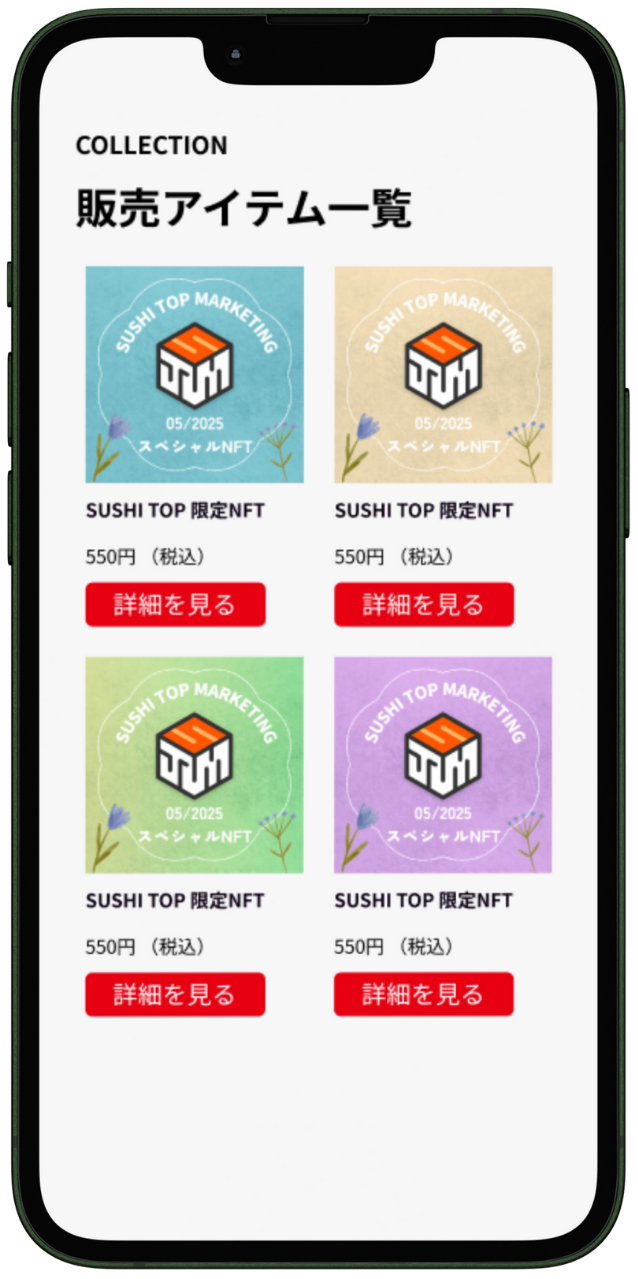
Task: Open the green SUSHI TOP NFT image
Action: point(194,765)
